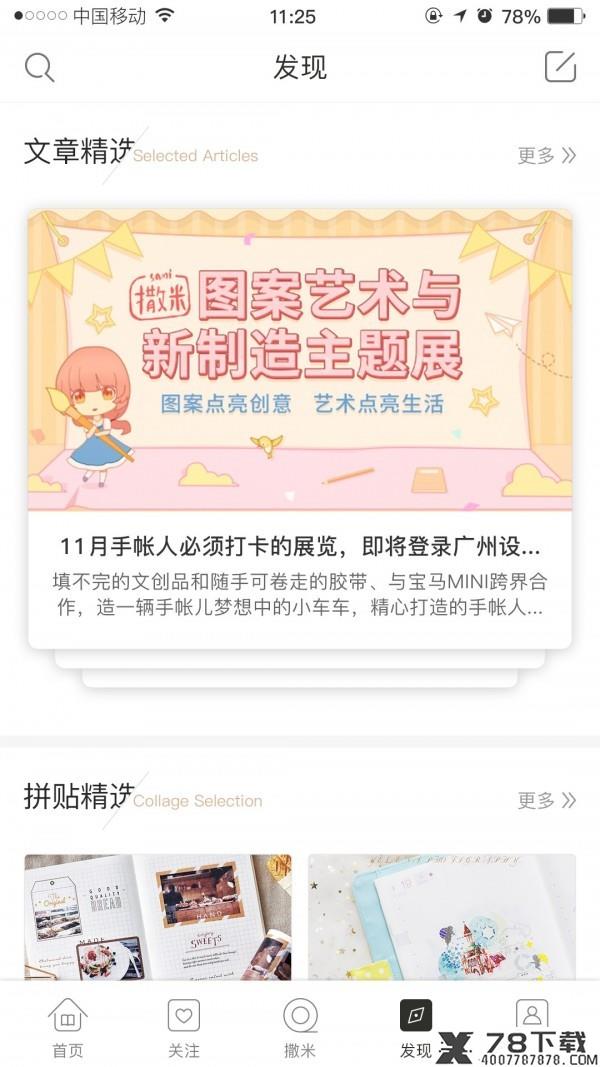Open the profile tab

click(x=532, y=1015)
